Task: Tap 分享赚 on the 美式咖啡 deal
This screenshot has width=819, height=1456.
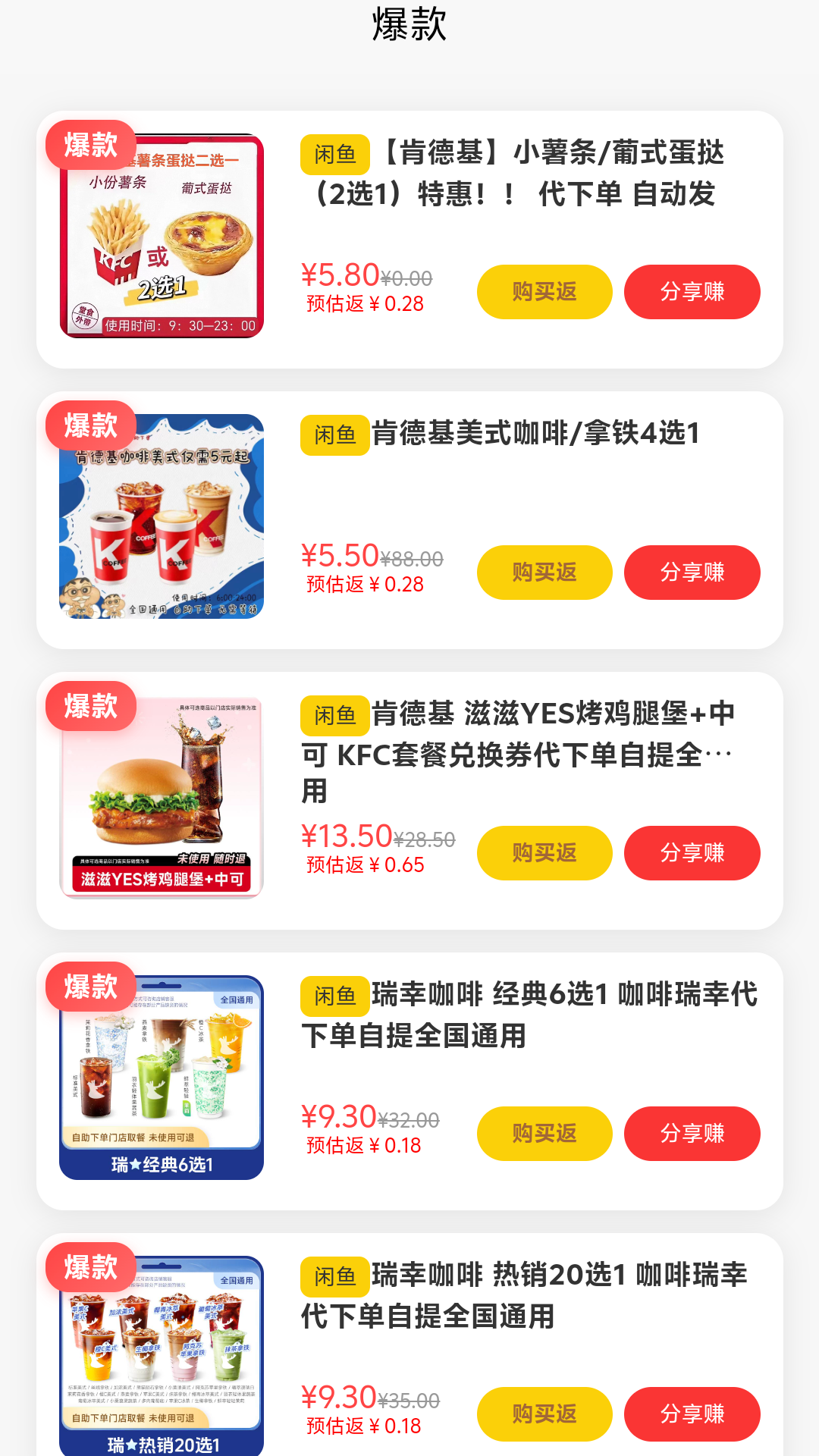Action: [x=692, y=573]
